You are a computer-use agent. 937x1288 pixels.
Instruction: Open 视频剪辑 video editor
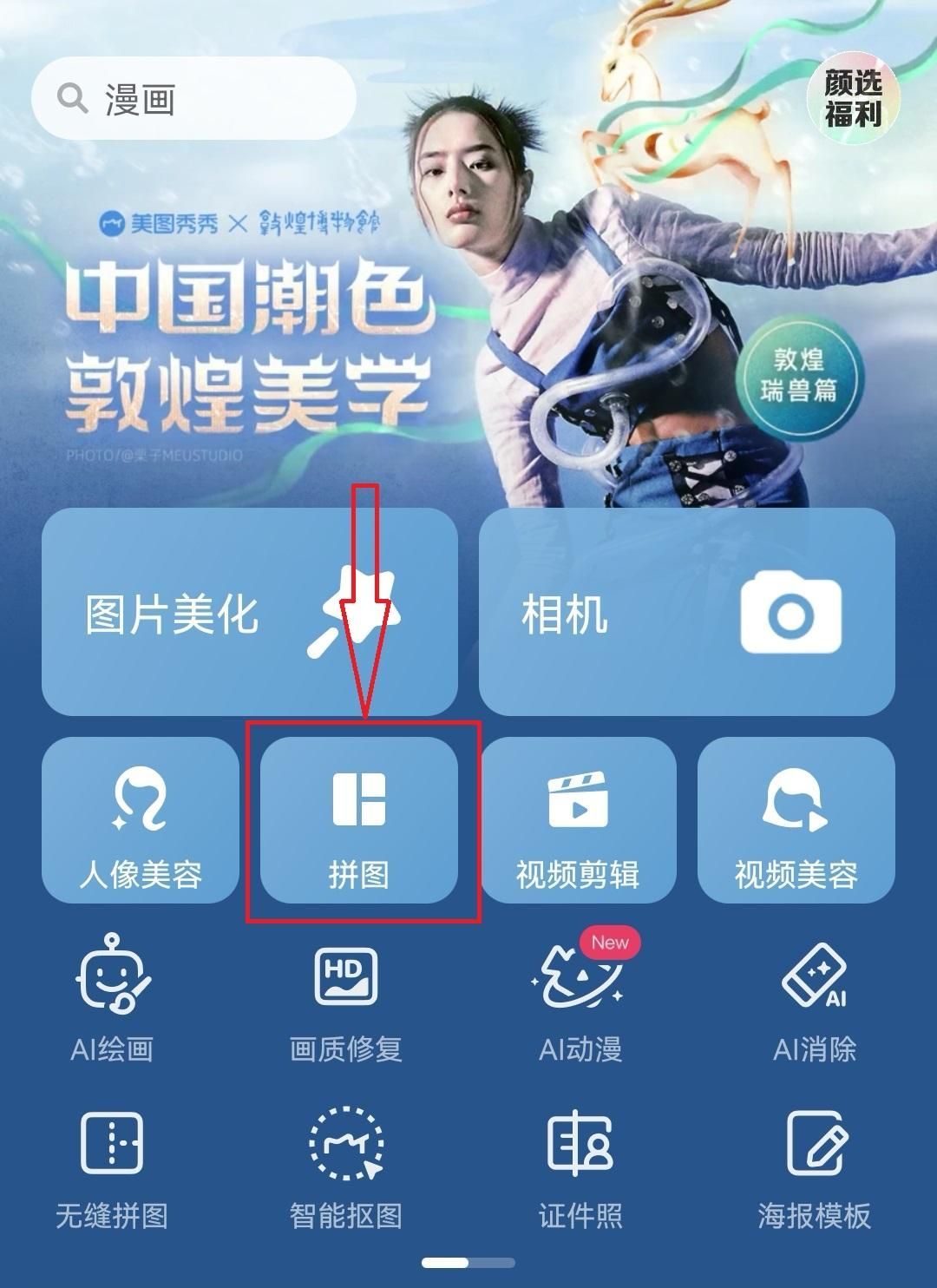(578, 820)
